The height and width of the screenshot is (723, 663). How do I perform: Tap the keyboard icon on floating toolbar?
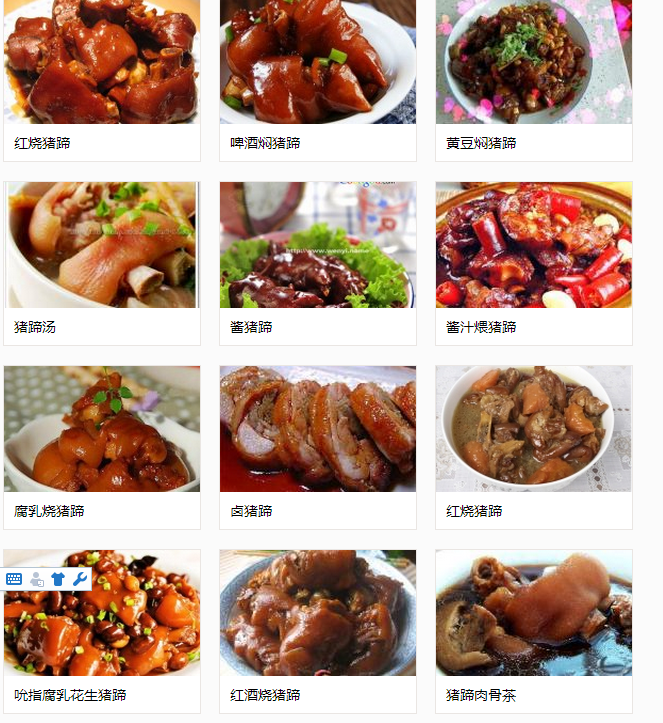(x=14, y=579)
